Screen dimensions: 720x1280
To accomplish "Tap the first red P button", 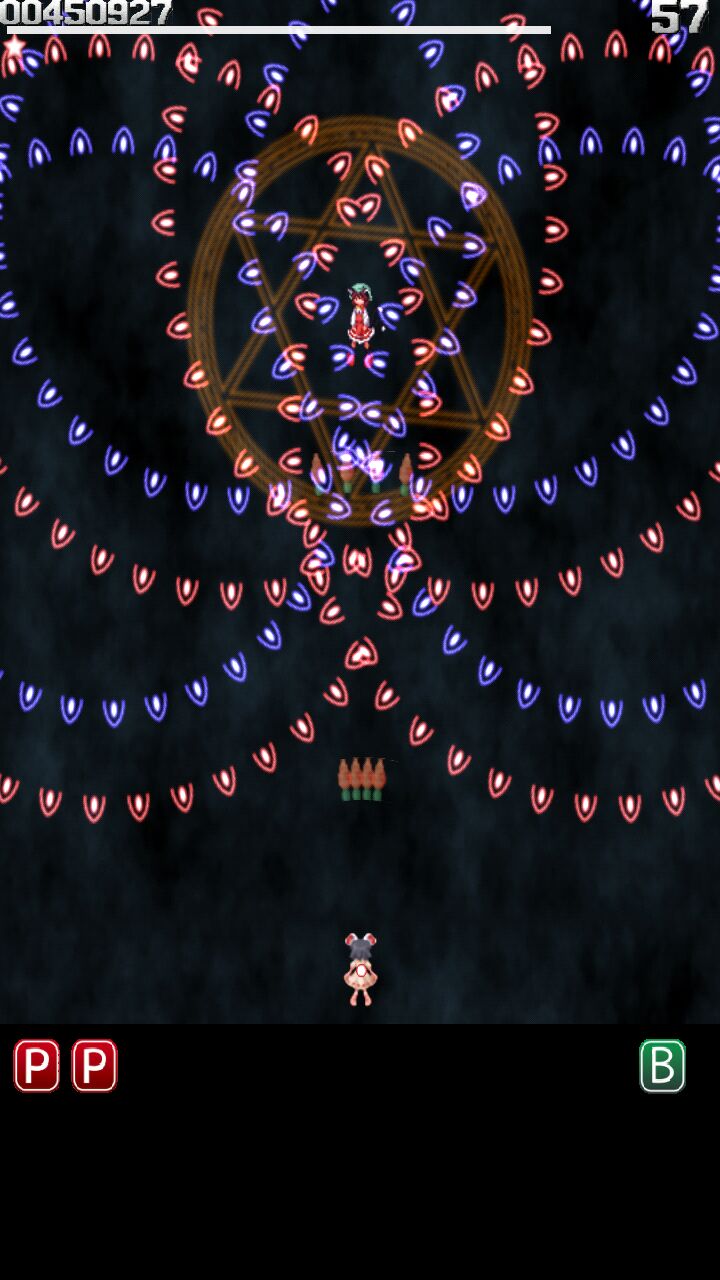I will pos(36,1066).
